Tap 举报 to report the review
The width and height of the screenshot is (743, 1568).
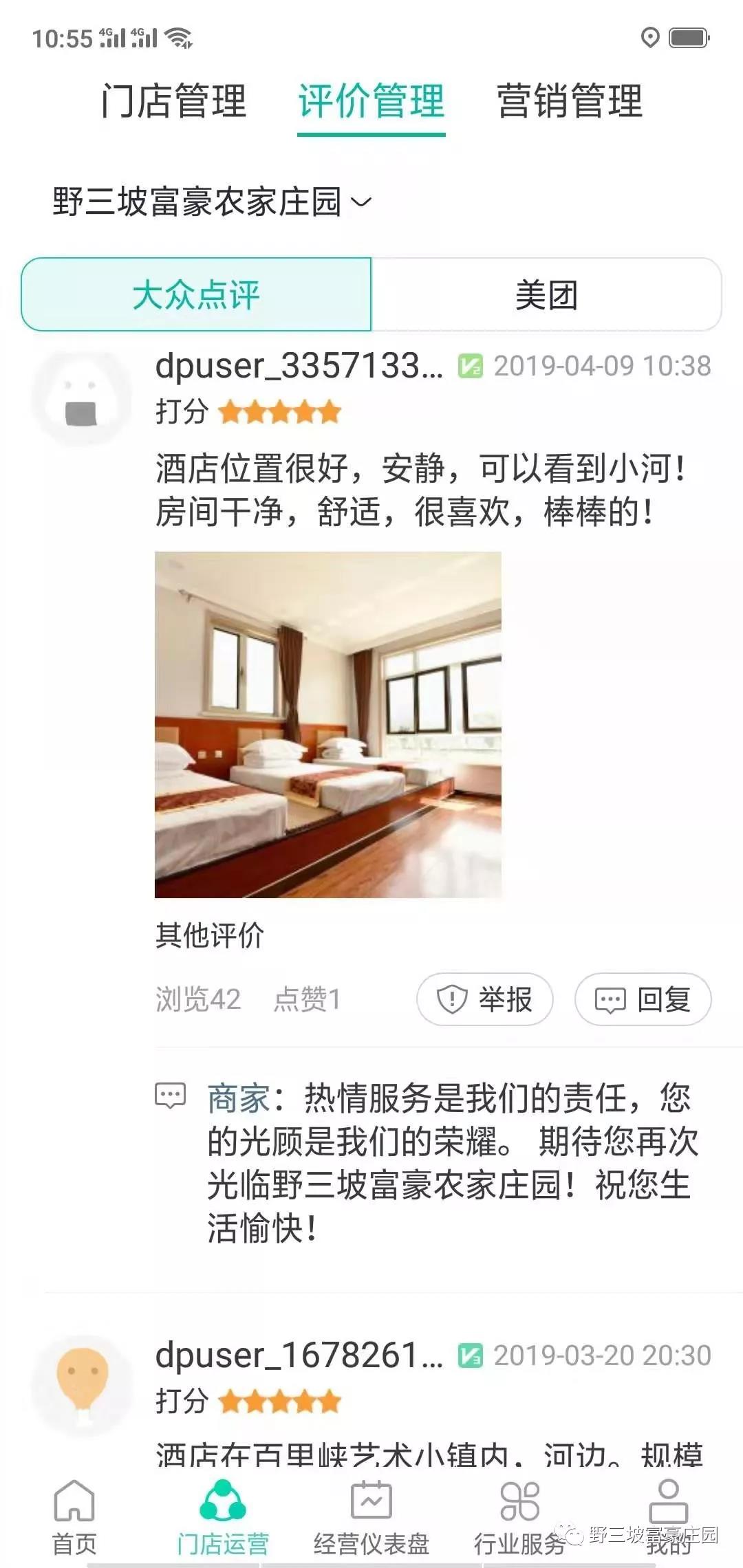[x=485, y=999]
